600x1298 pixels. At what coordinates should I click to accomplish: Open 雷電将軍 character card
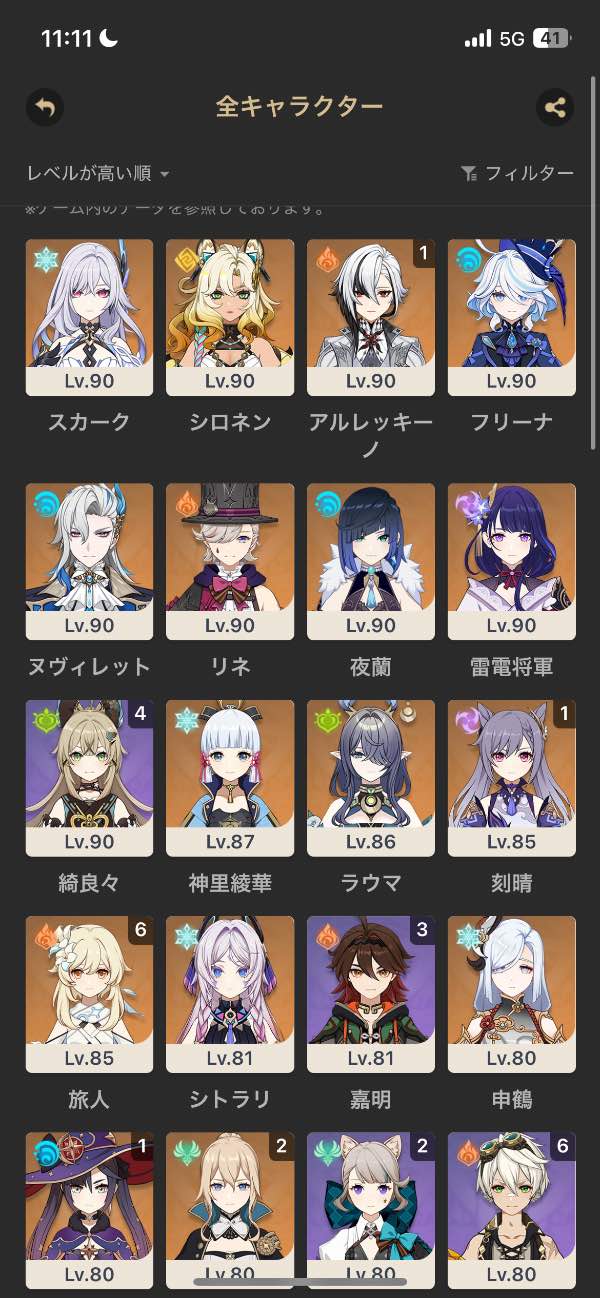512,561
